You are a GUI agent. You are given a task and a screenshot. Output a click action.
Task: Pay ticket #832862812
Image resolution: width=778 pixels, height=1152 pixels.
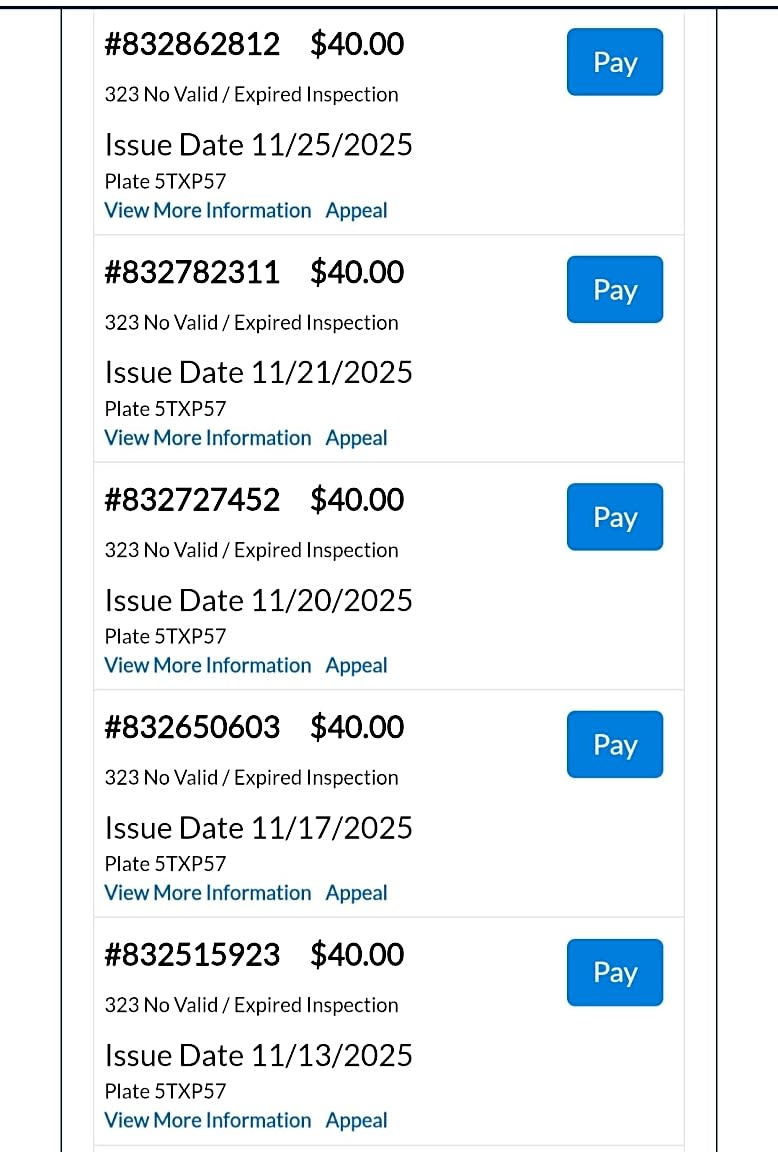click(x=614, y=62)
